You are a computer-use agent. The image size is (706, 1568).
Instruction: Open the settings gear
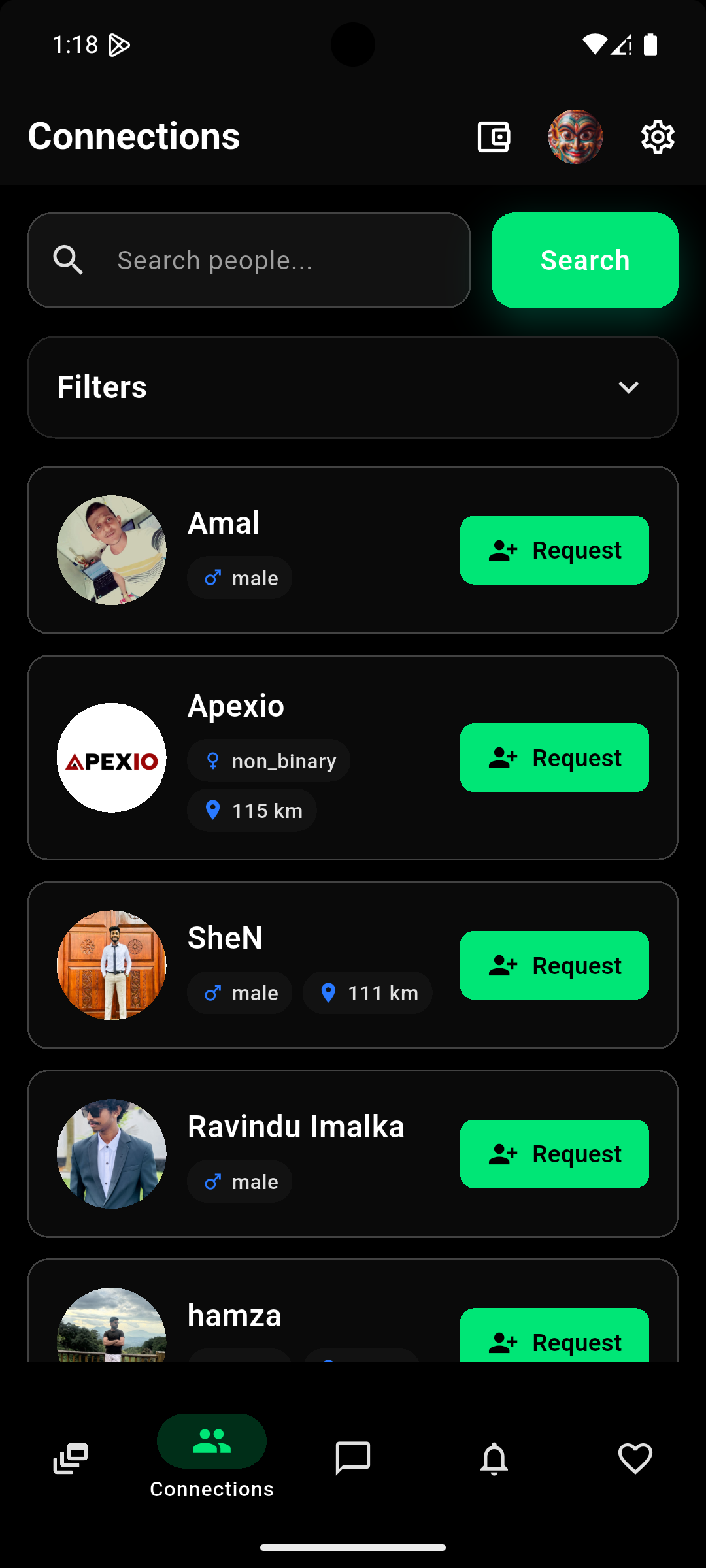(658, 137)
